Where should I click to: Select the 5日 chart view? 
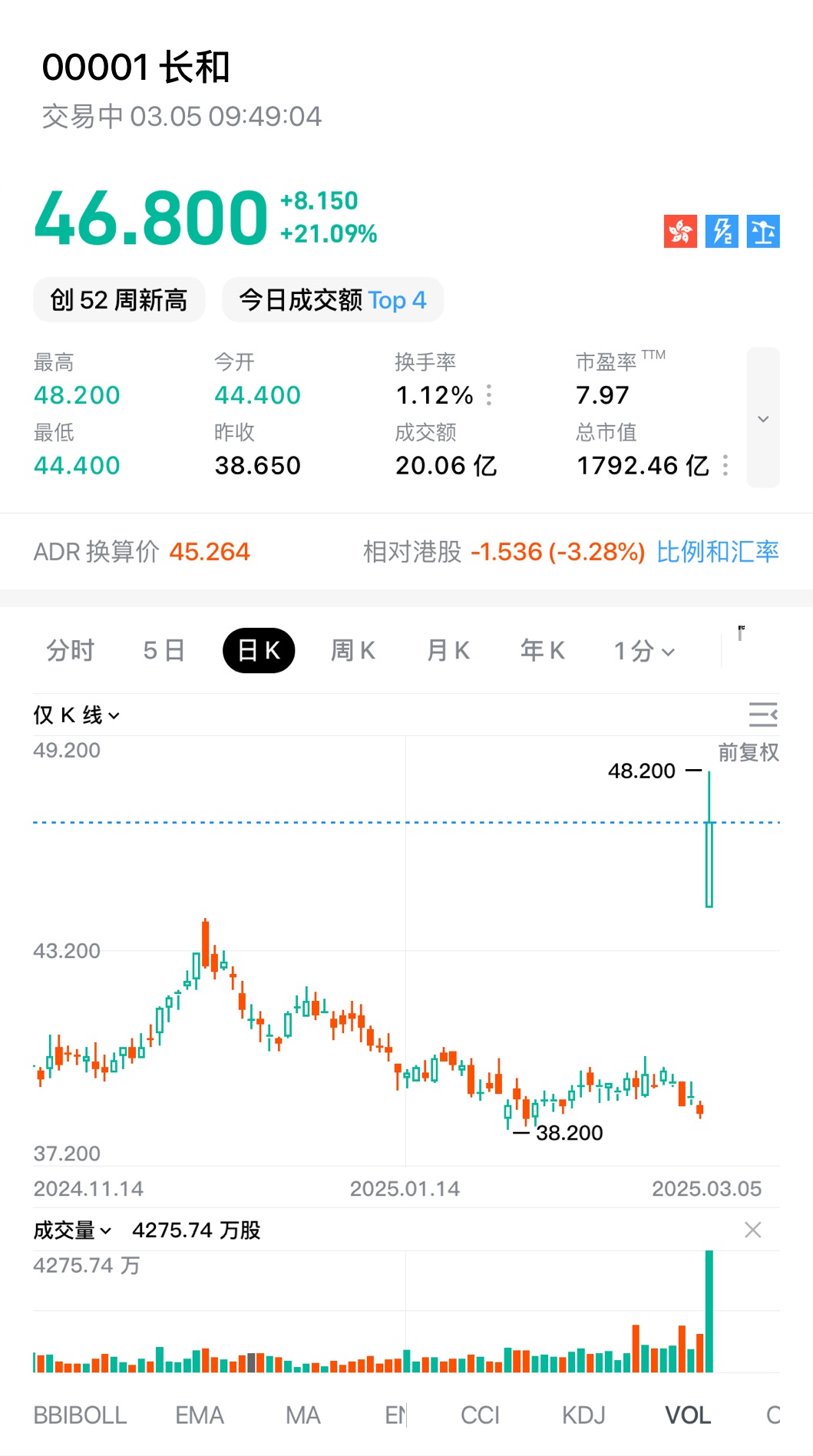pos(164,651)
